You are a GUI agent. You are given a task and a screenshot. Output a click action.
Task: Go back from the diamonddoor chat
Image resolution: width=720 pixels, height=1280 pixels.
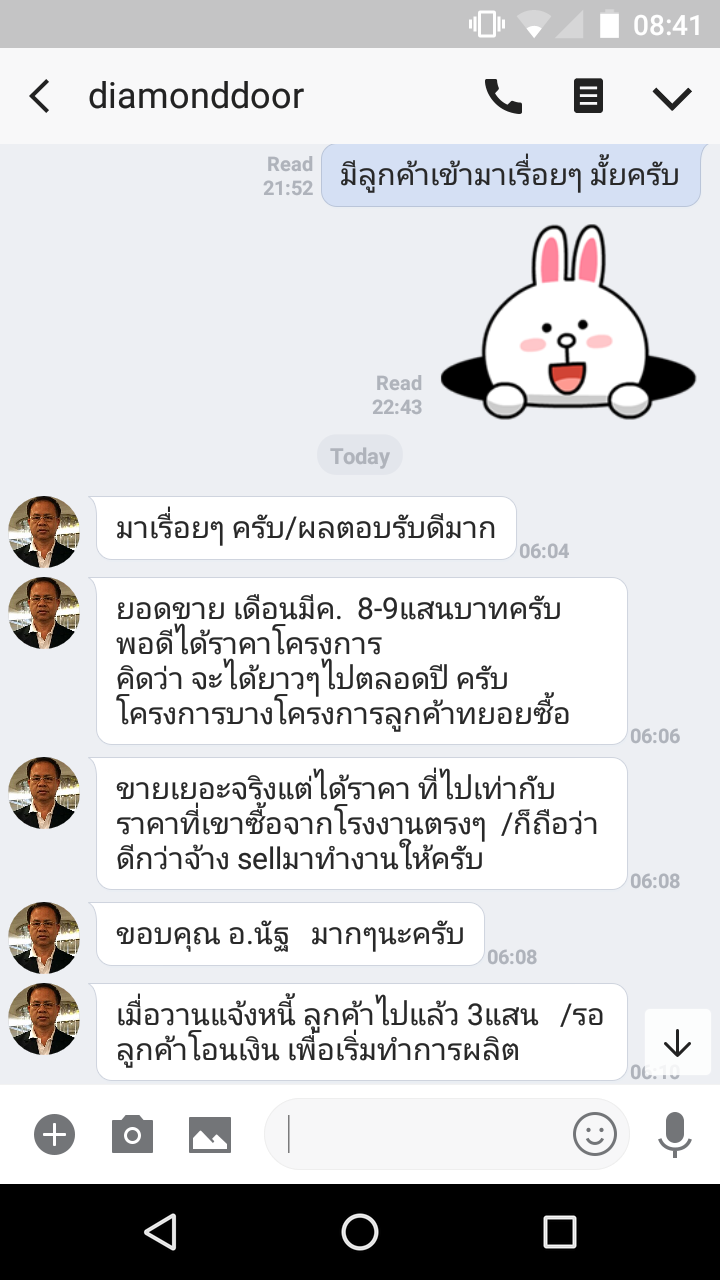[40, 97]
